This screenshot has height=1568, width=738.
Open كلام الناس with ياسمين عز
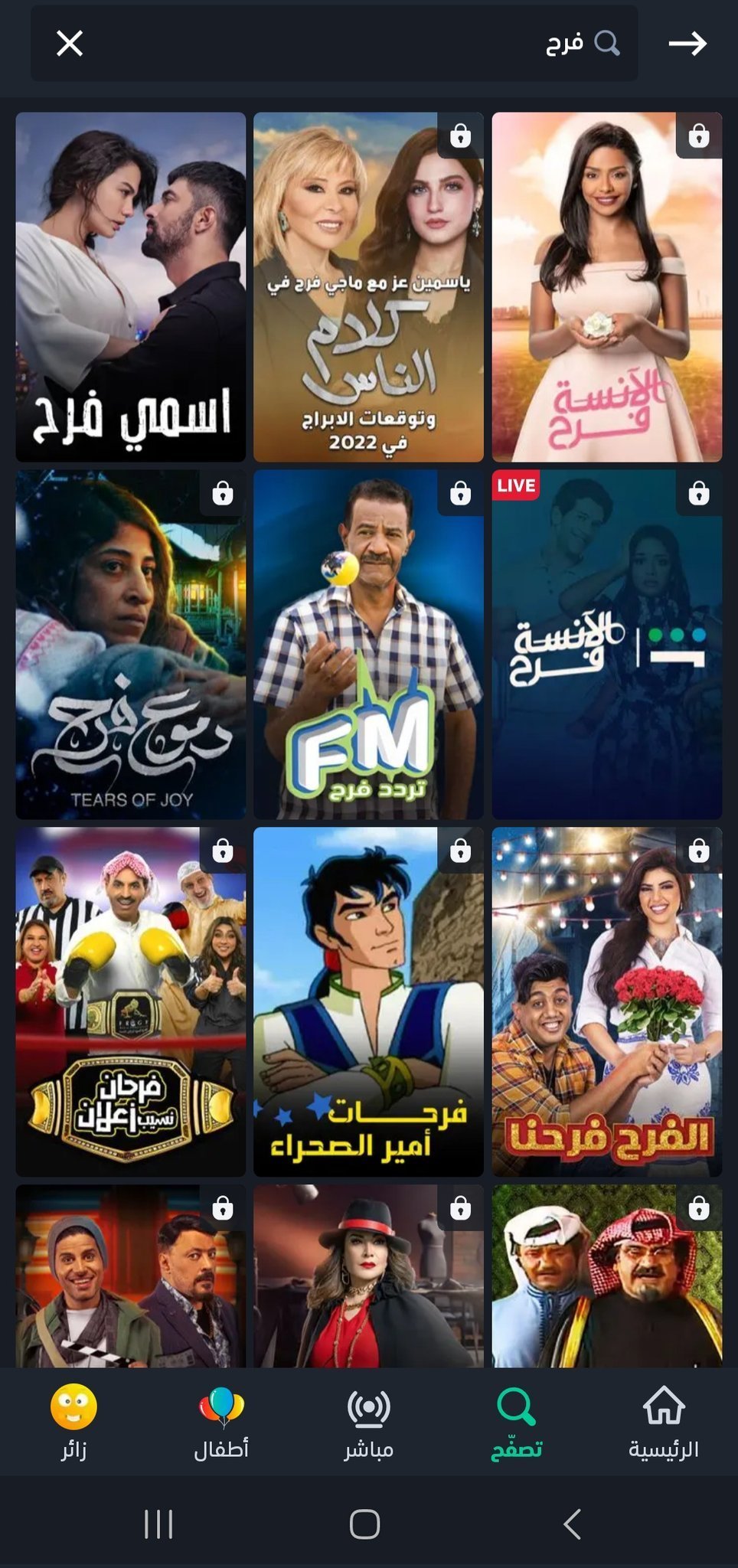pyautogui.click(x=368, y=287)
